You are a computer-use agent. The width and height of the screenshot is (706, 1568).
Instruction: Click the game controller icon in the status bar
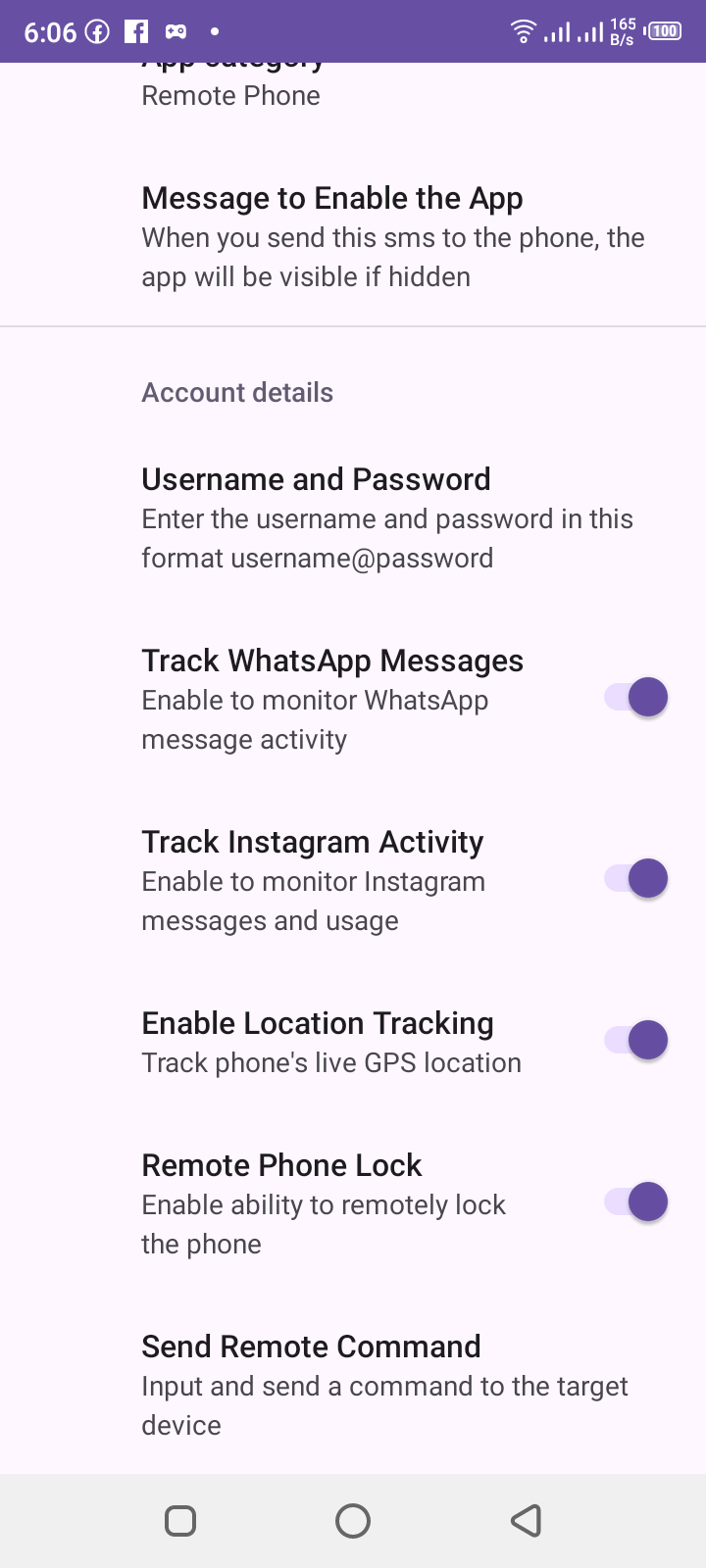pos(177,31)
